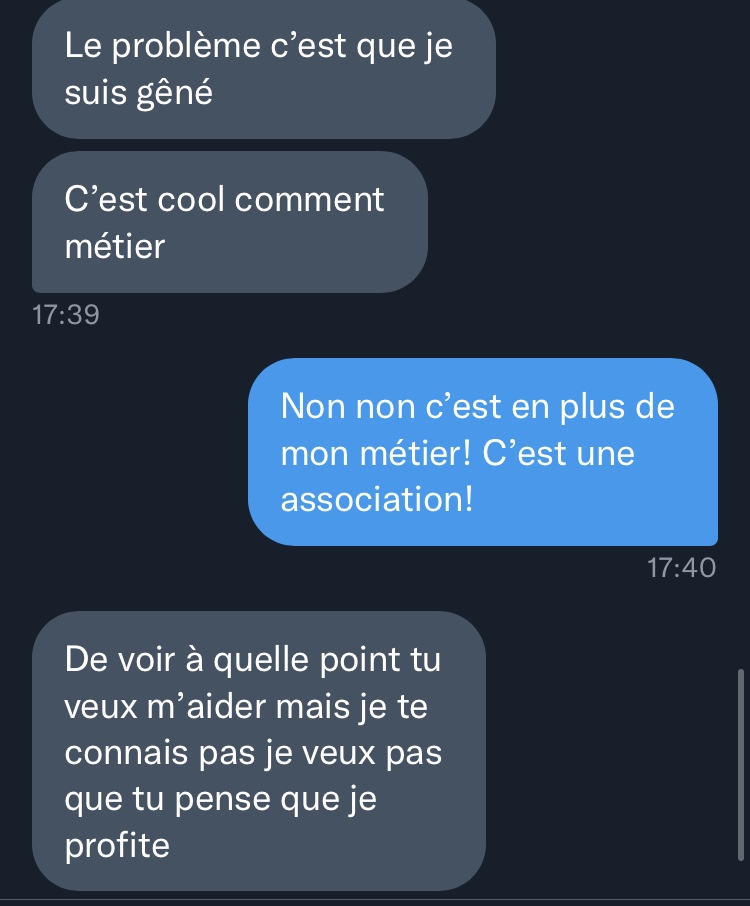Tap the sent message about 'une association'
Viewport: 750px width, 906px height.
[482, 452]
